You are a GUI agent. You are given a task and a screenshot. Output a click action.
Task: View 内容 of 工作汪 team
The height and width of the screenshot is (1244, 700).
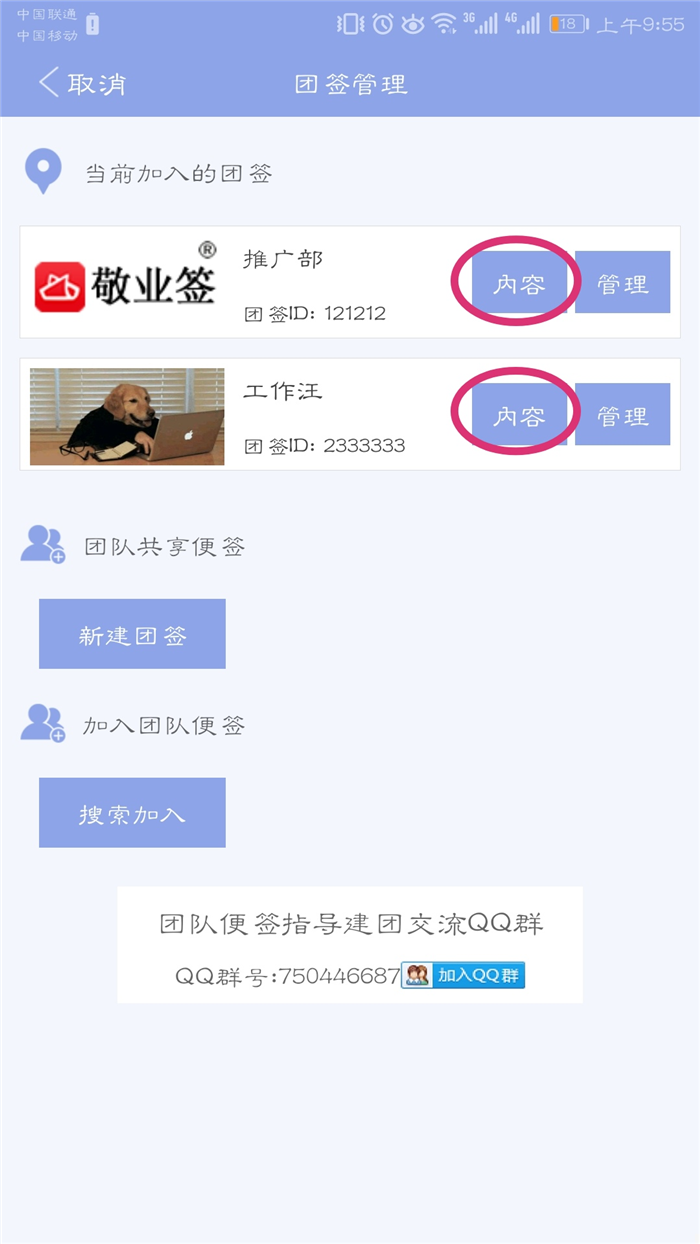pos(519,416)
